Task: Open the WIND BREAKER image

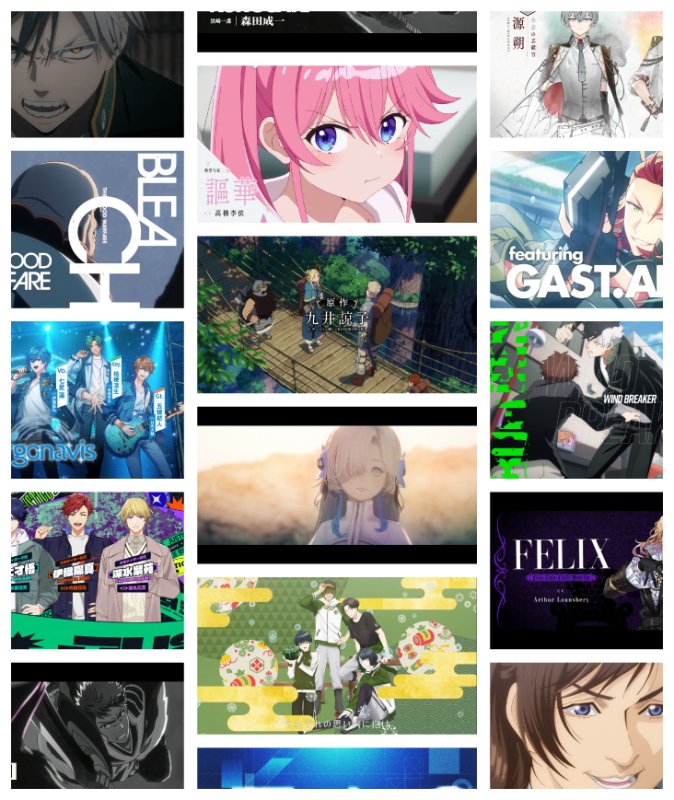Action: pos(576,399)
